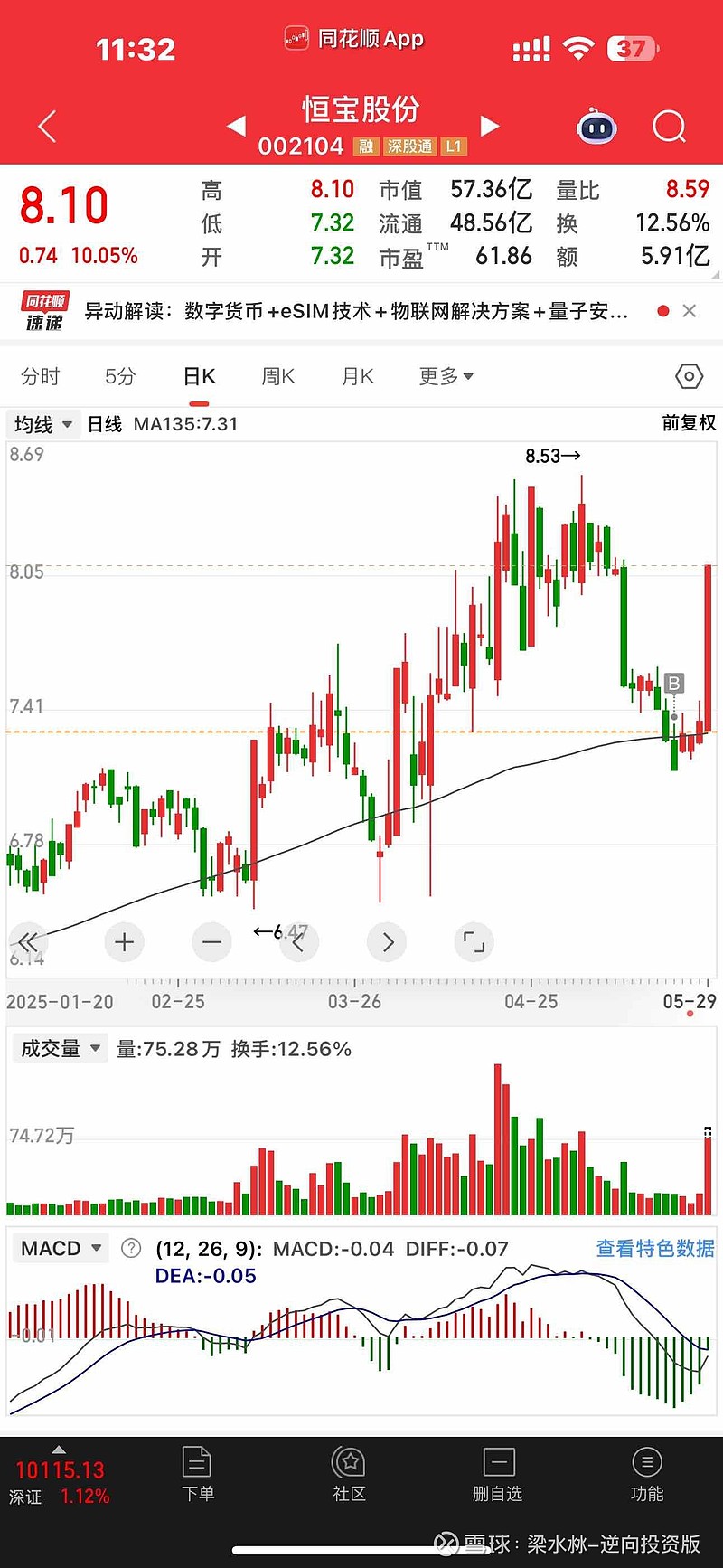Switch to the 分时 intraday tab

(40, 376)
